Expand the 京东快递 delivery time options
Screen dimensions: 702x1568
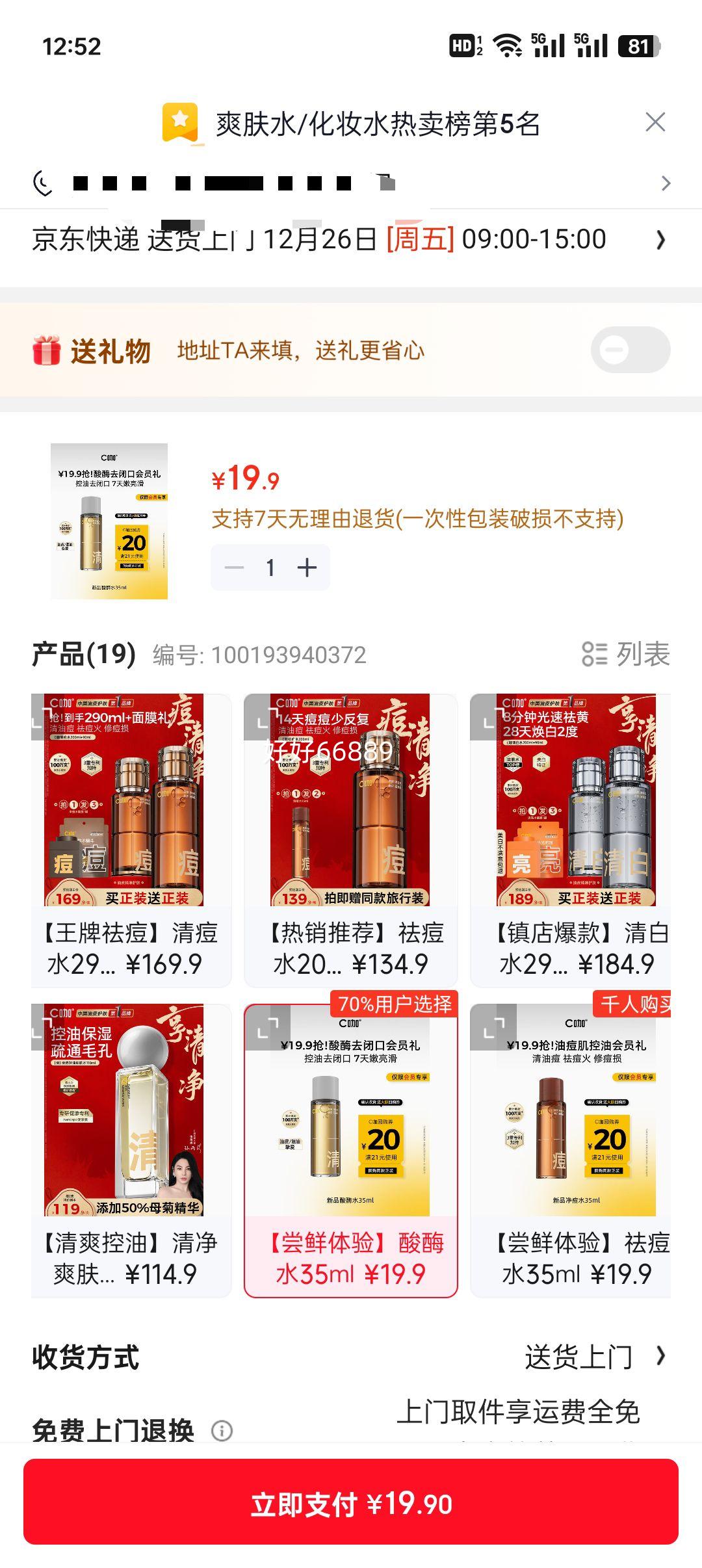pos(662,240)
